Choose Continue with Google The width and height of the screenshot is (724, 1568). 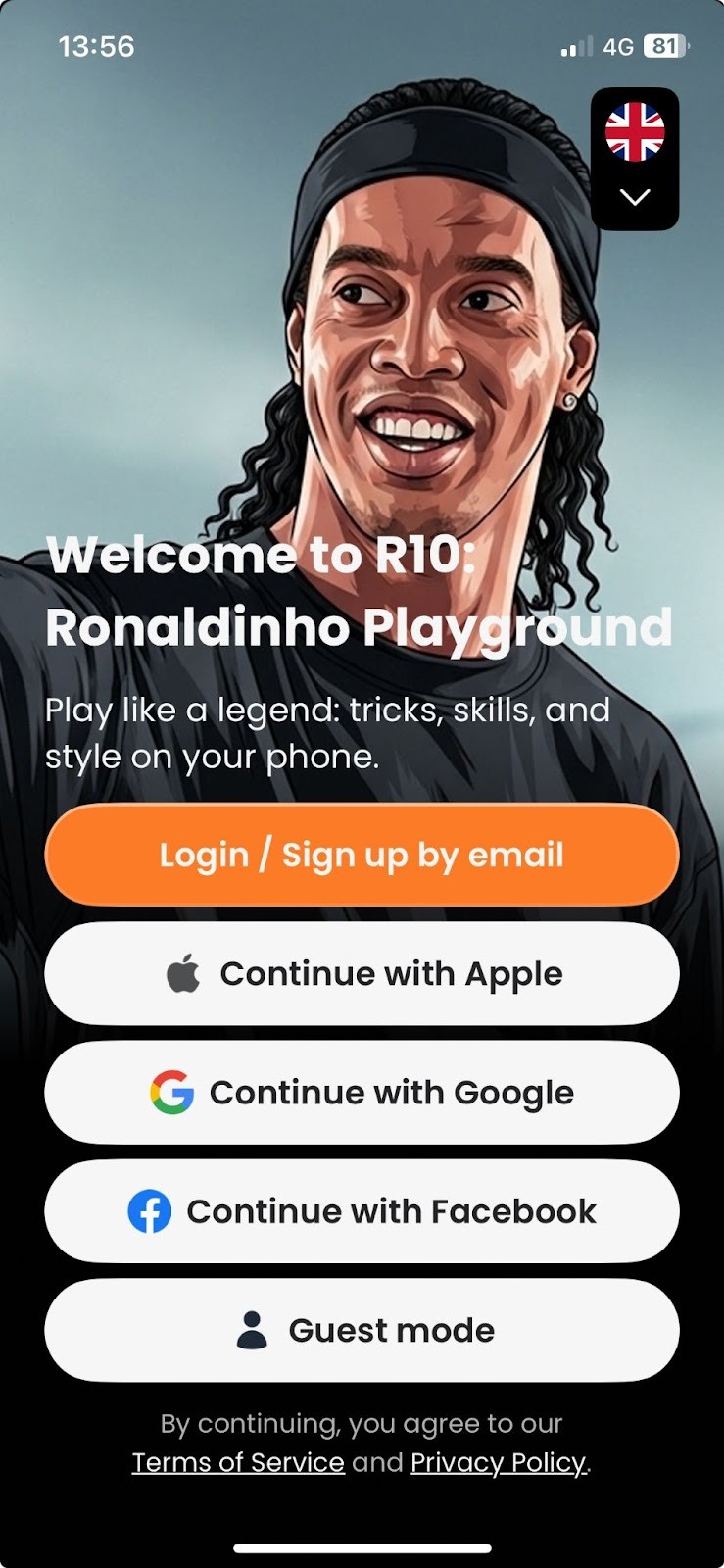362,1093
